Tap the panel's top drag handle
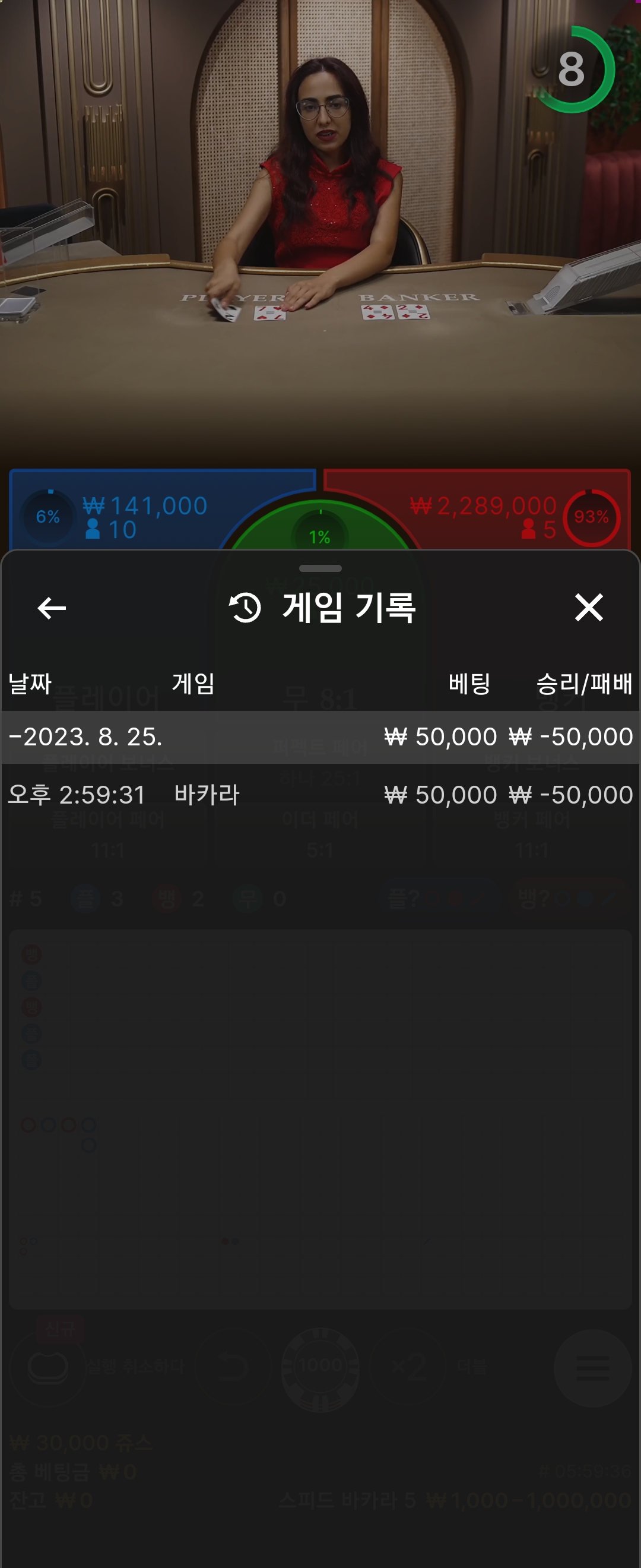The image size is (641, 1568). (320, 568)
